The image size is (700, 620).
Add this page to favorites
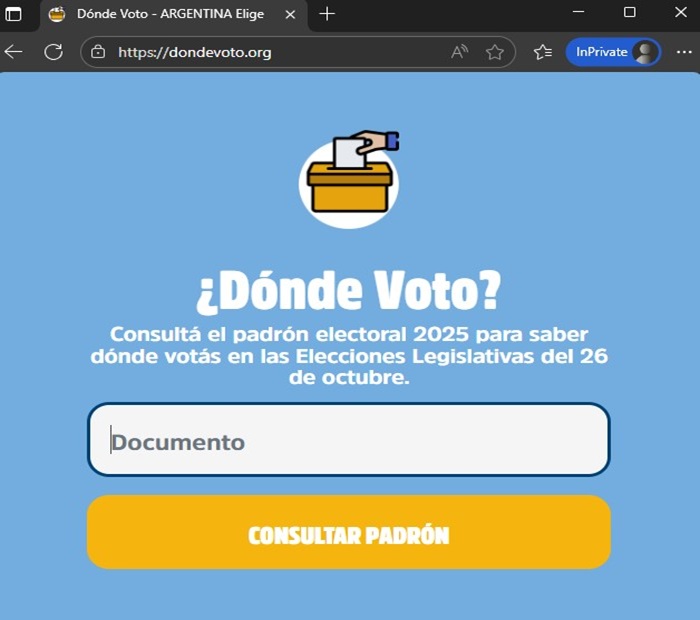pyautogui.click(x=494, y=52)
